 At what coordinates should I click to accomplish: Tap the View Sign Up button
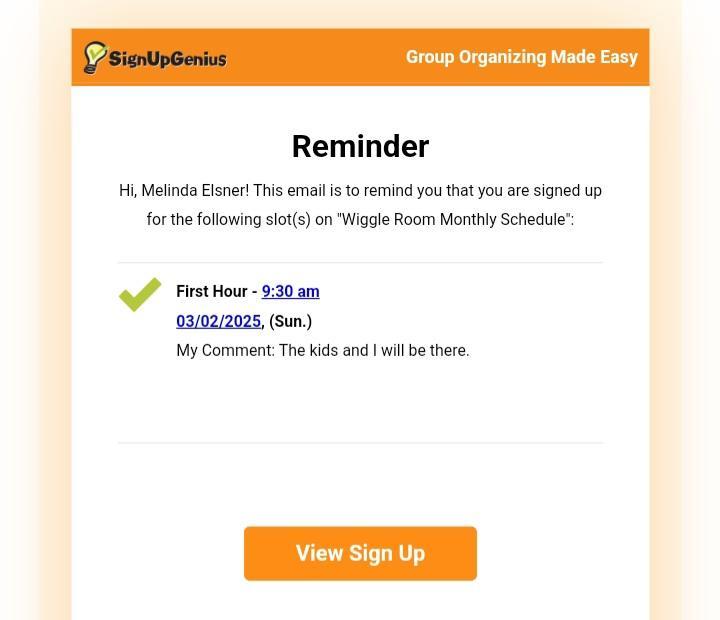point(360,553)
